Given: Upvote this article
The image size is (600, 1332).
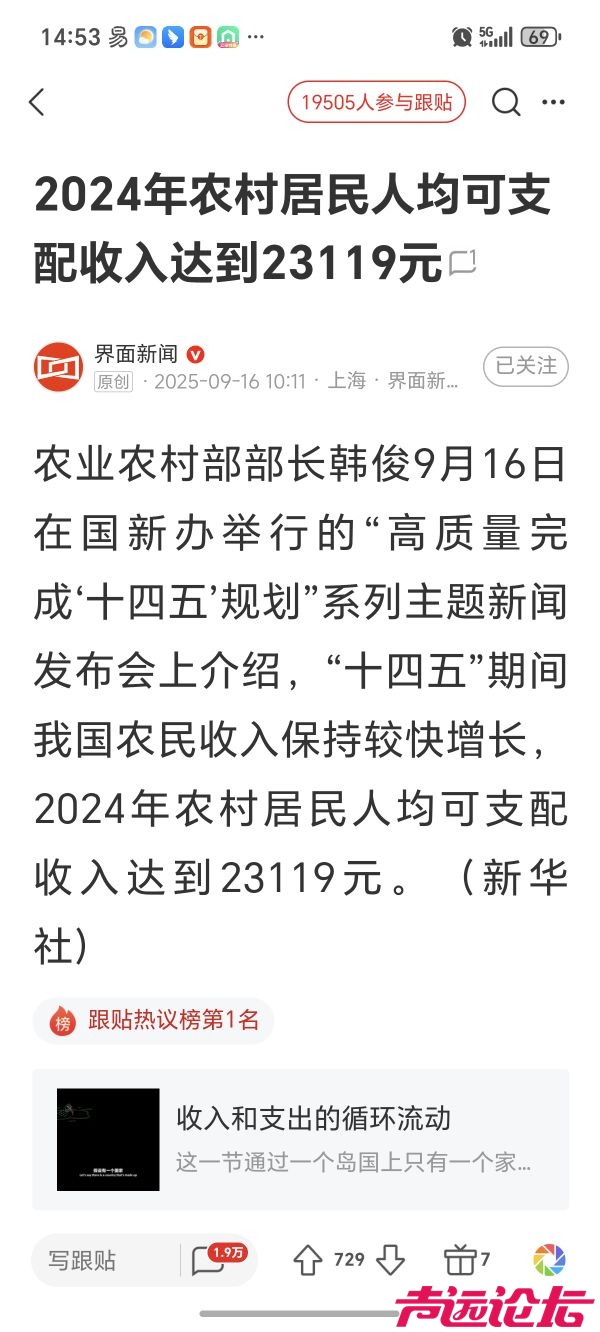Looking at the screenshot, I should [308, 1261].
